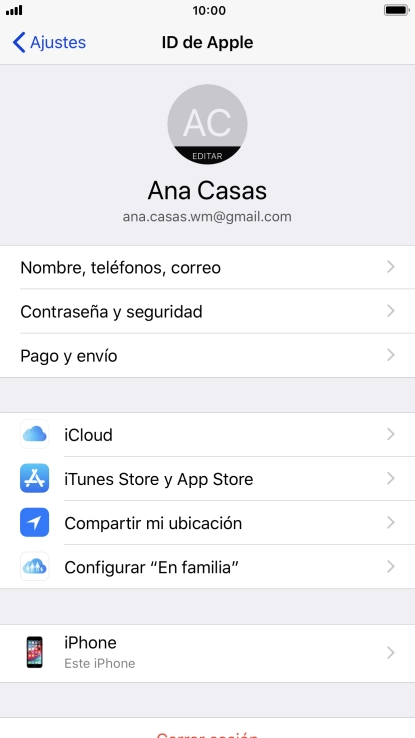
Task: Open iCloud settings
Action: point(208,434)
